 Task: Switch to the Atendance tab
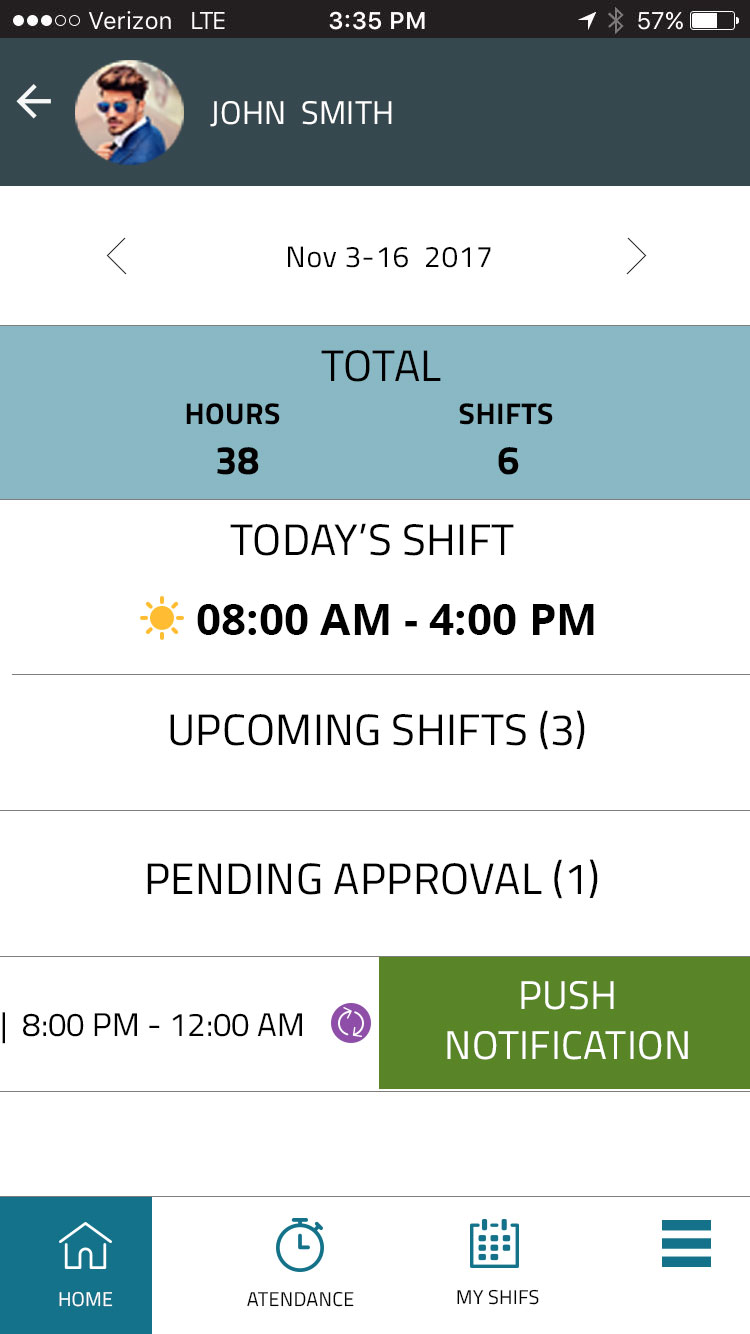pyautogui.click(x=300, y=1265)
